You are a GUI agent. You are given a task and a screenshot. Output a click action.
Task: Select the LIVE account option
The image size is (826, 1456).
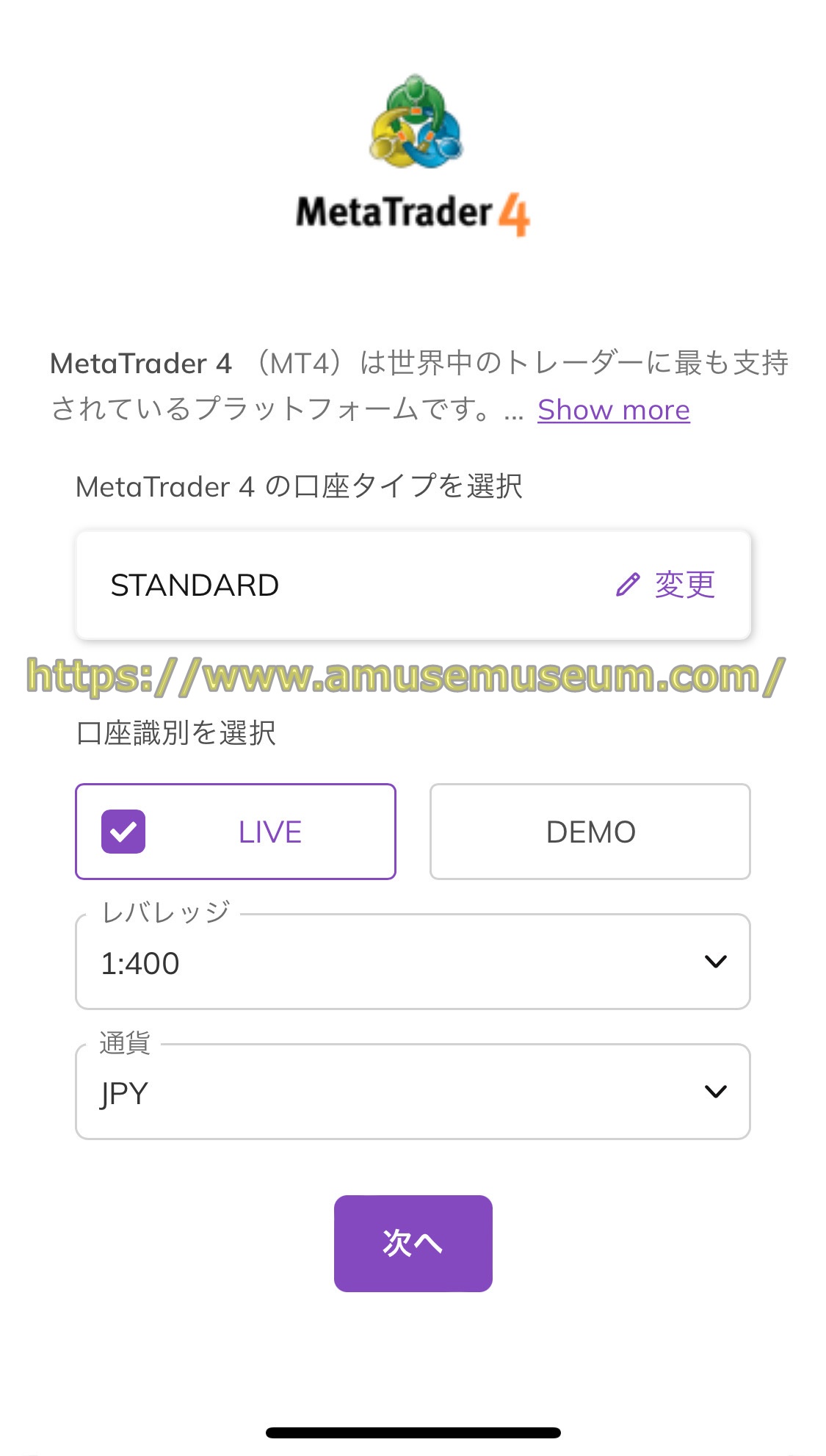pyautogui.click(x=236, y=832)
